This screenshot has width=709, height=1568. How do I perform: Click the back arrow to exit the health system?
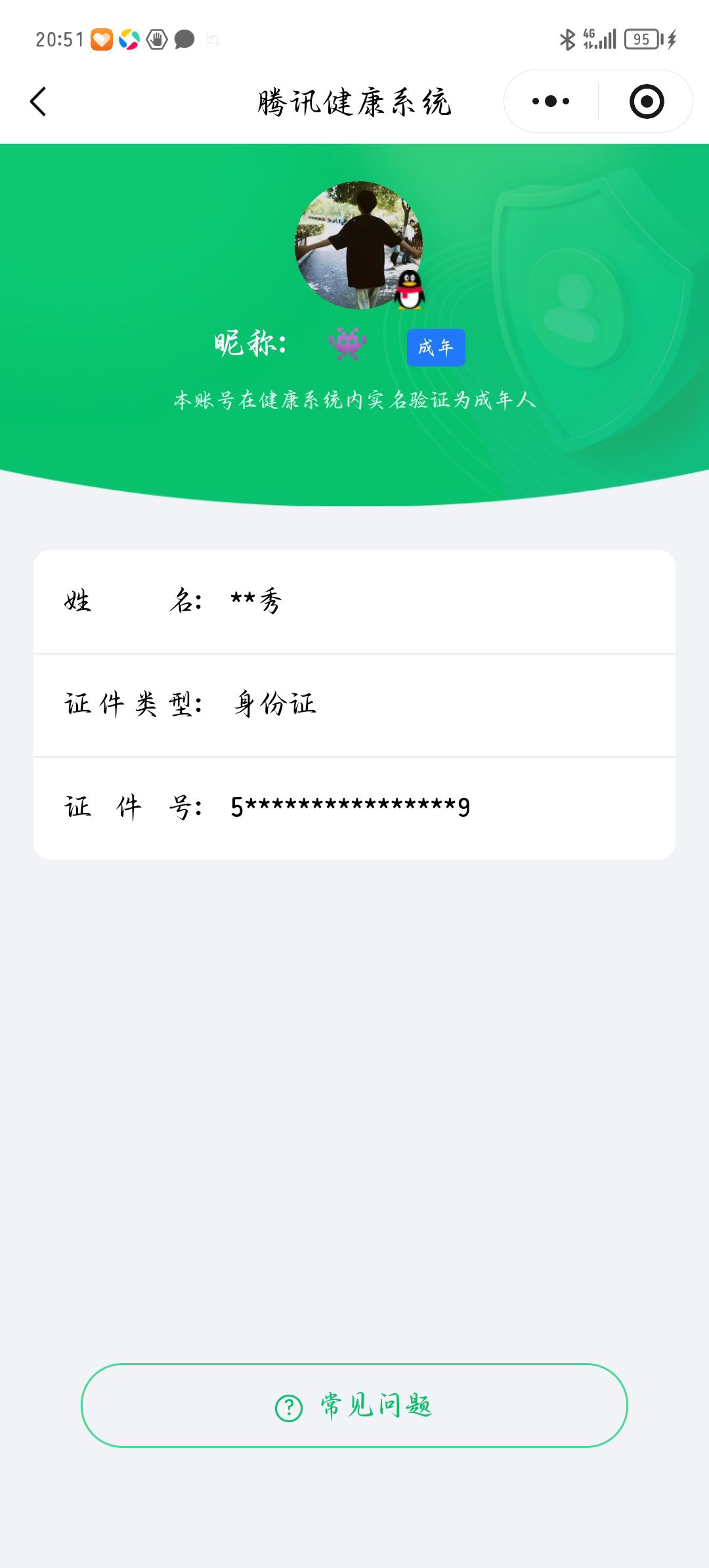click(39, 102)
